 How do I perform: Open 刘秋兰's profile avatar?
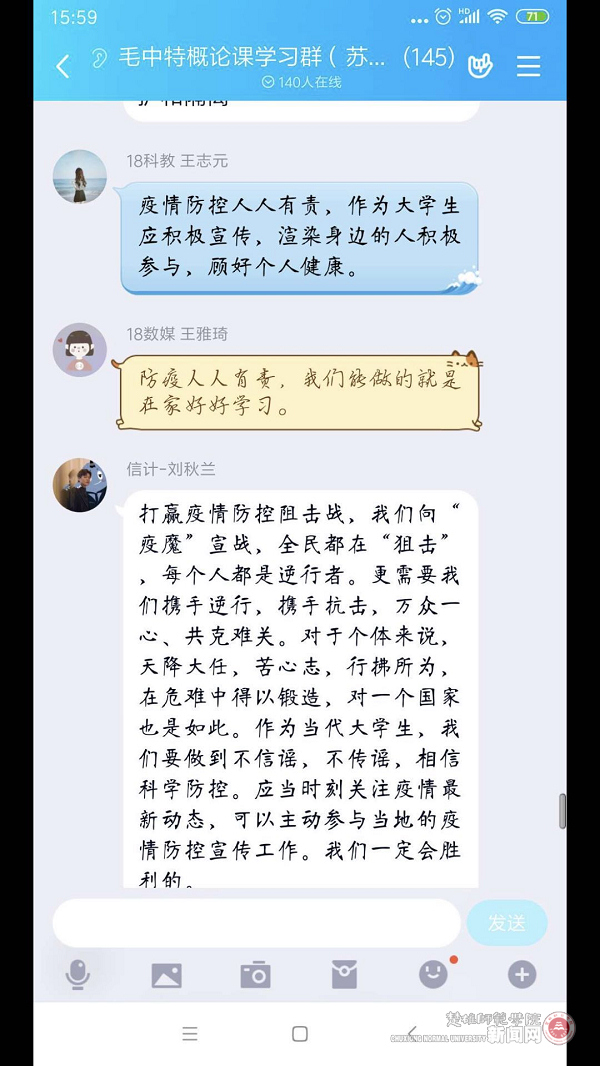(x=79, y=485)
